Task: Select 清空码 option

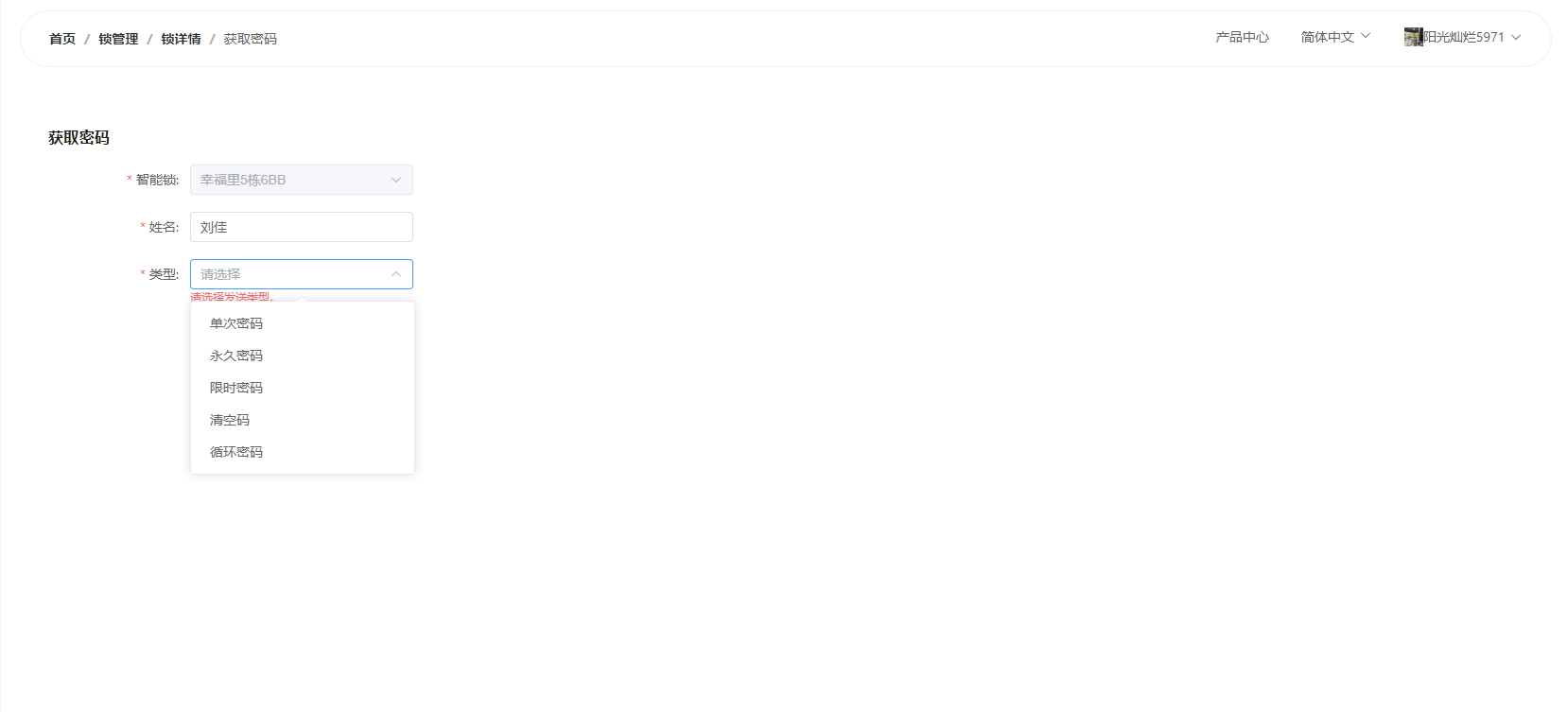Action: pos(230,420)
